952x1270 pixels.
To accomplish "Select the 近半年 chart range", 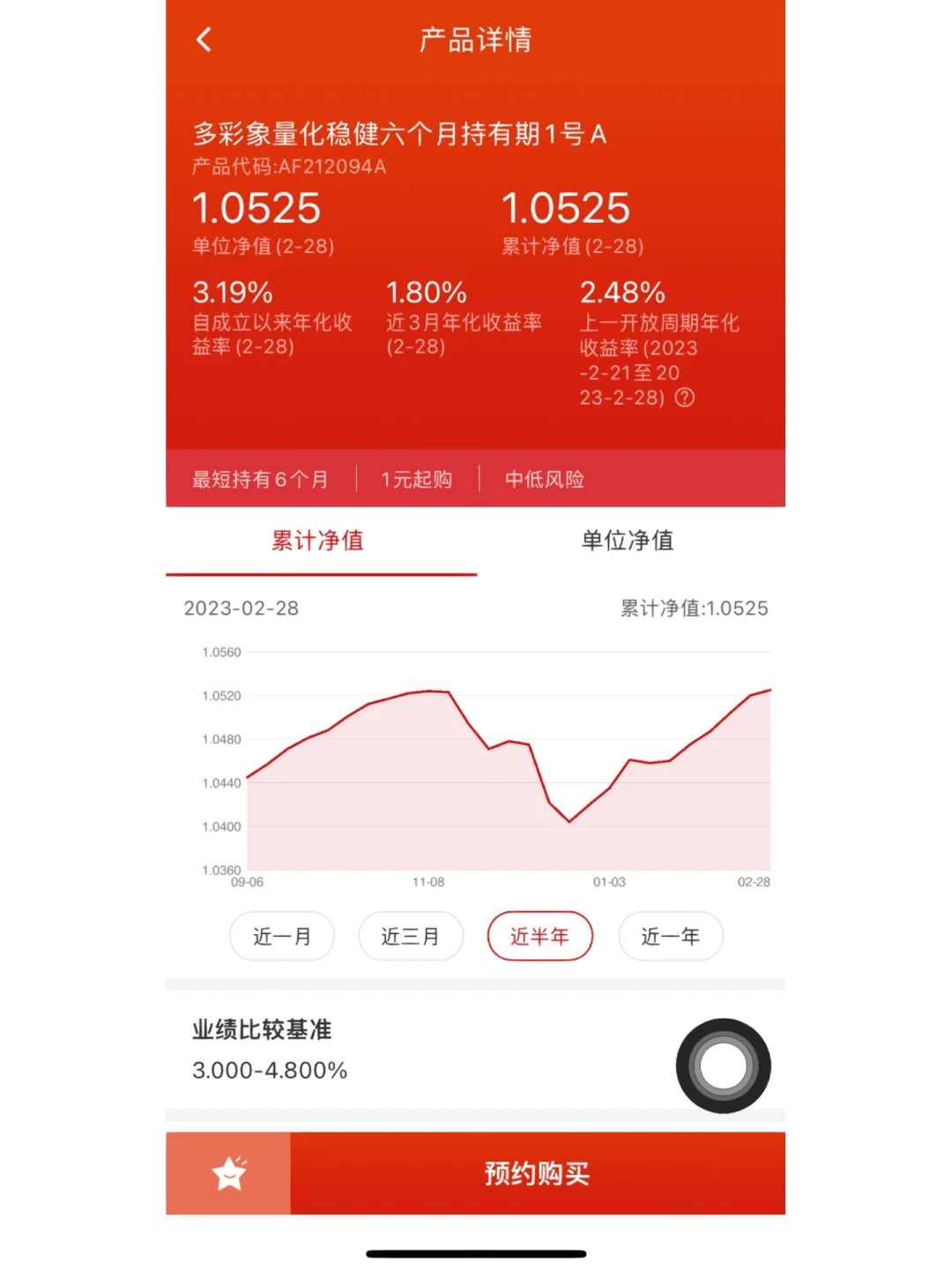I will (539, 936).
